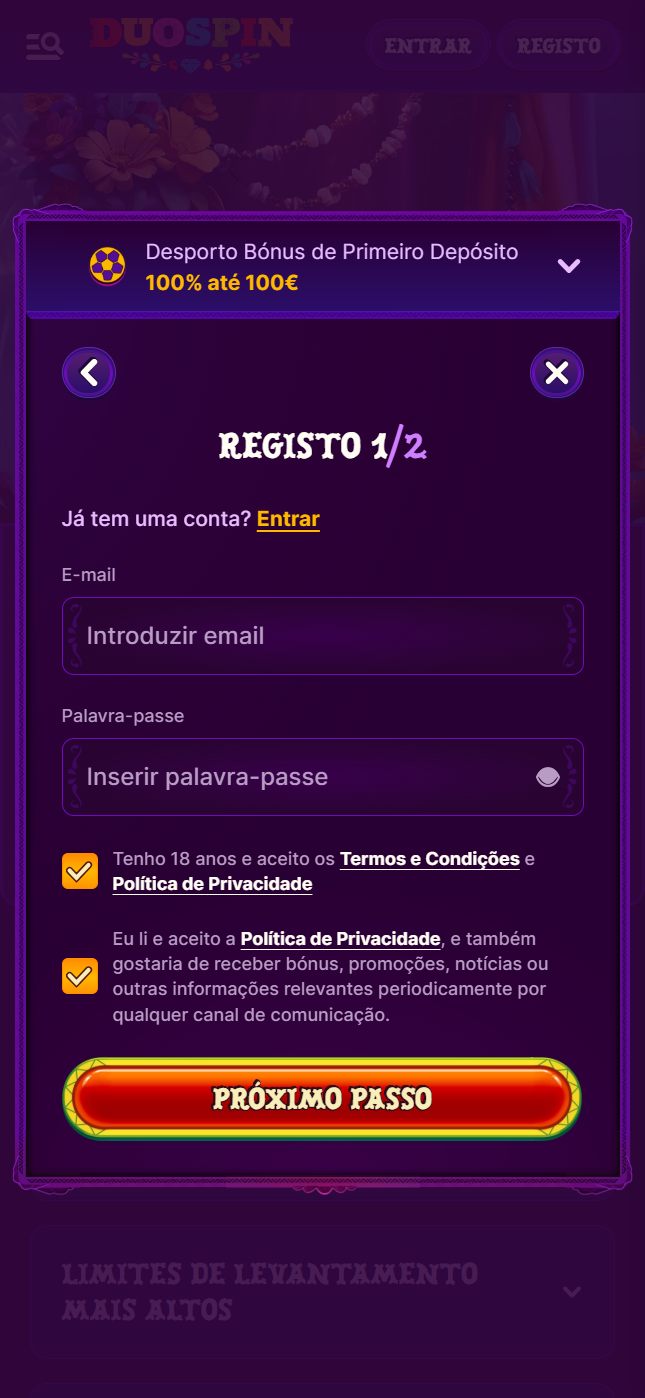Uncheck the bonus and promotions consent checkbox
The height and width of the screenshot is (1398, 645).
point(80,976)
